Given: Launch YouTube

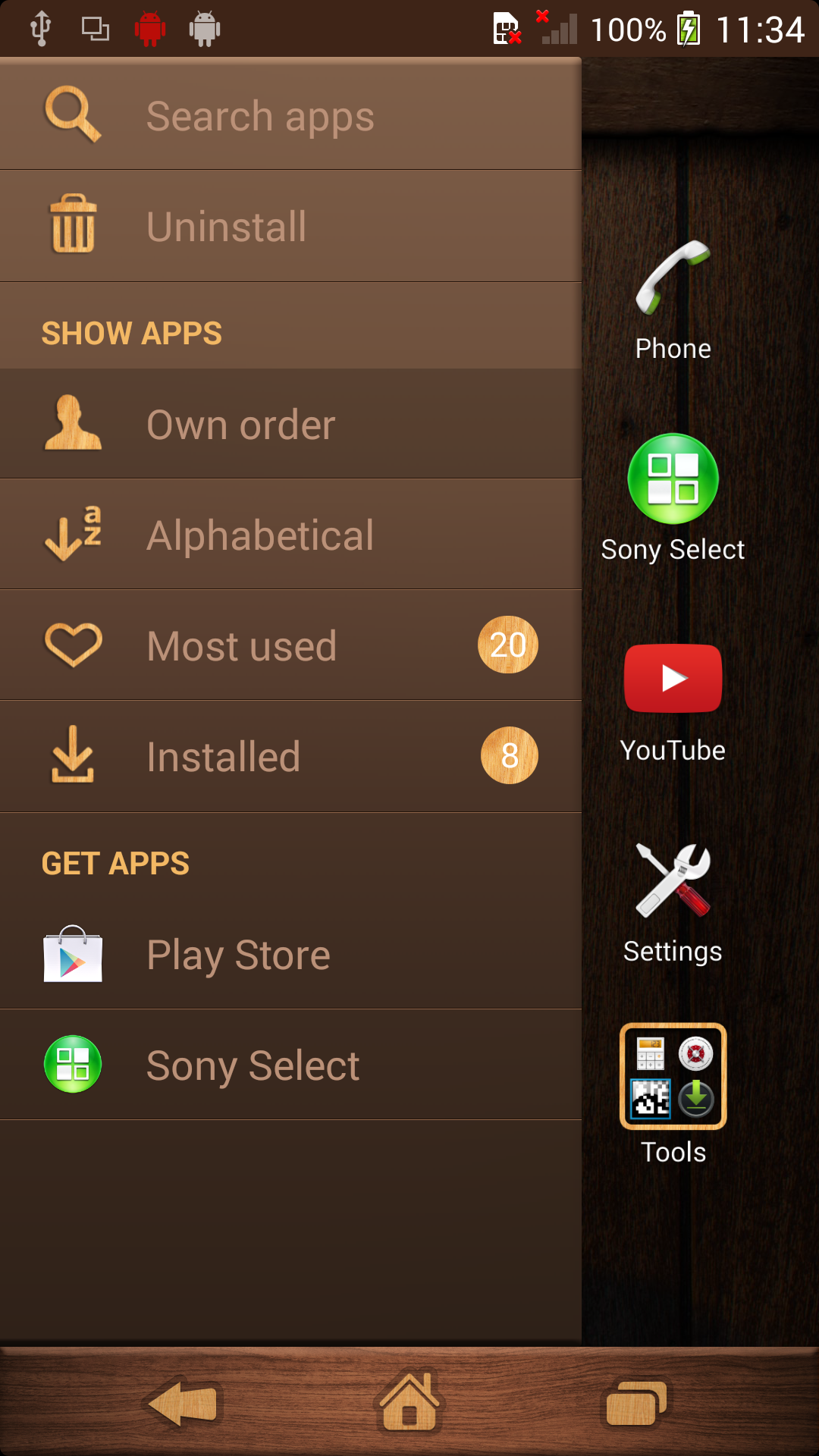Looking at the screenshot, I should click(x=673, y=698).
